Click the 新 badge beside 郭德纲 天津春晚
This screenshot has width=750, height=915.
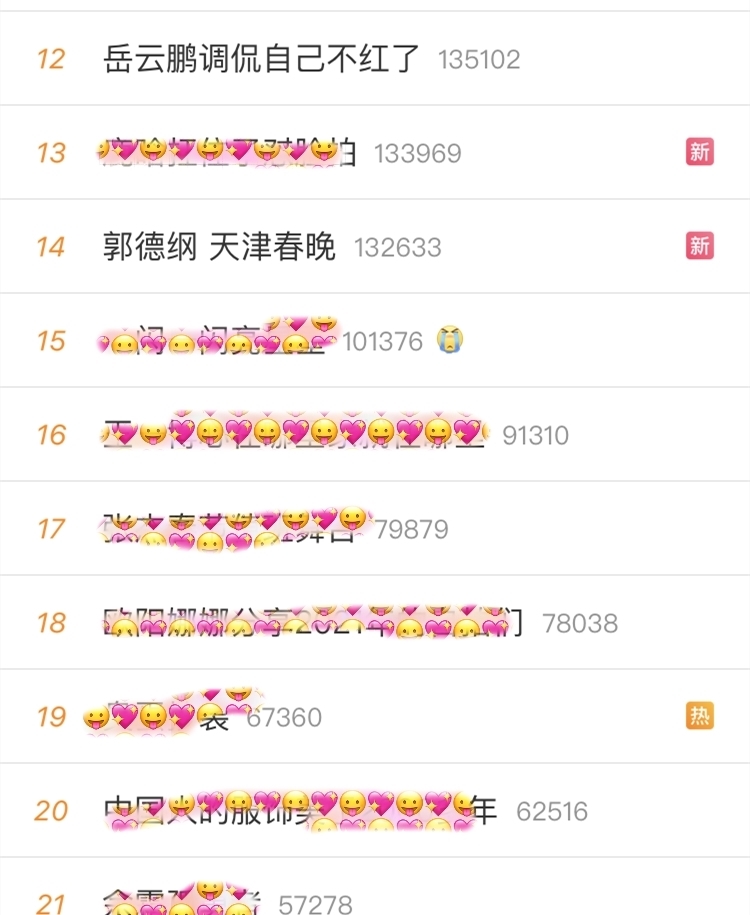coord(702,245)
